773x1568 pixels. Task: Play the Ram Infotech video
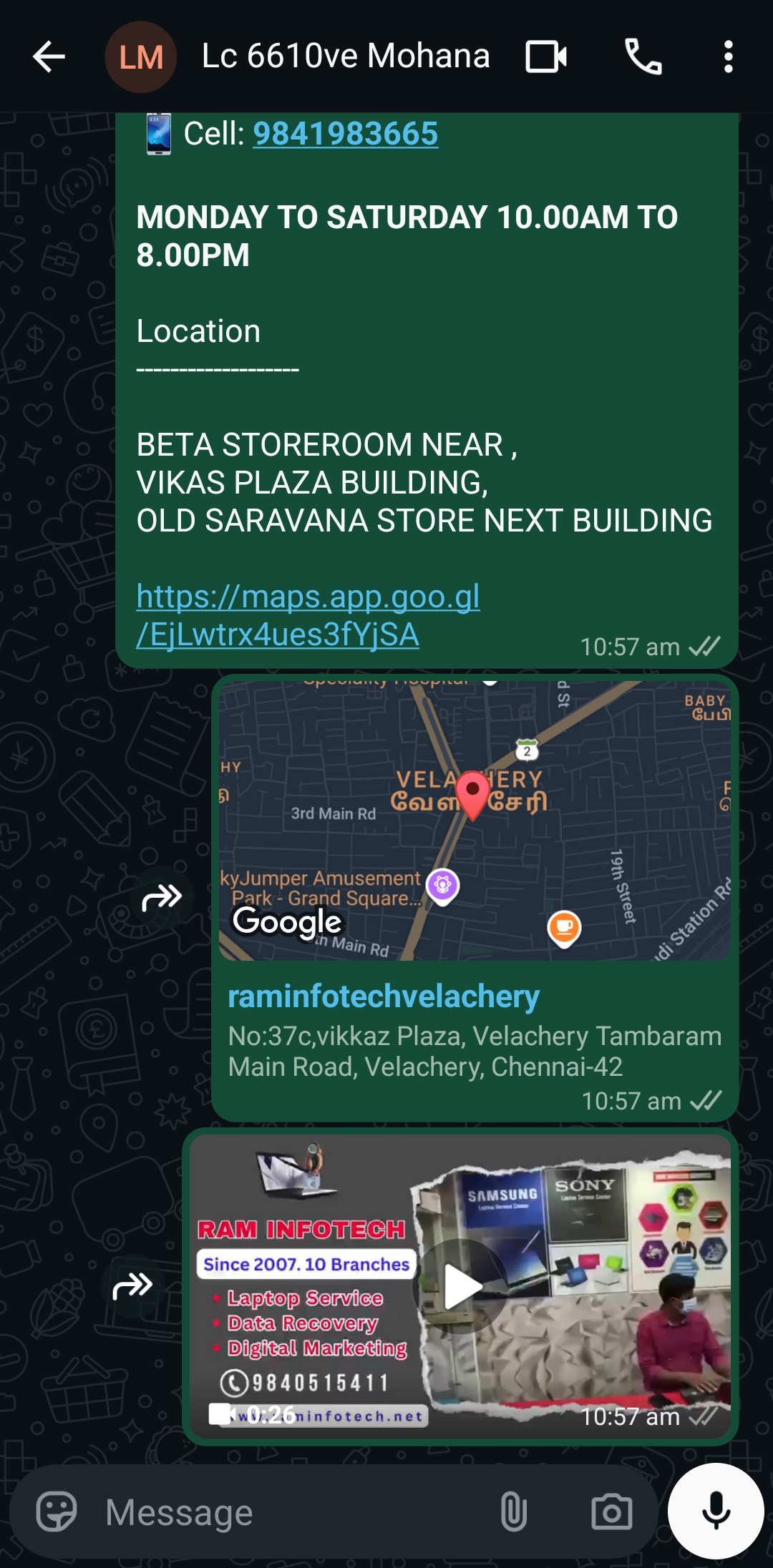(460, 1286)
